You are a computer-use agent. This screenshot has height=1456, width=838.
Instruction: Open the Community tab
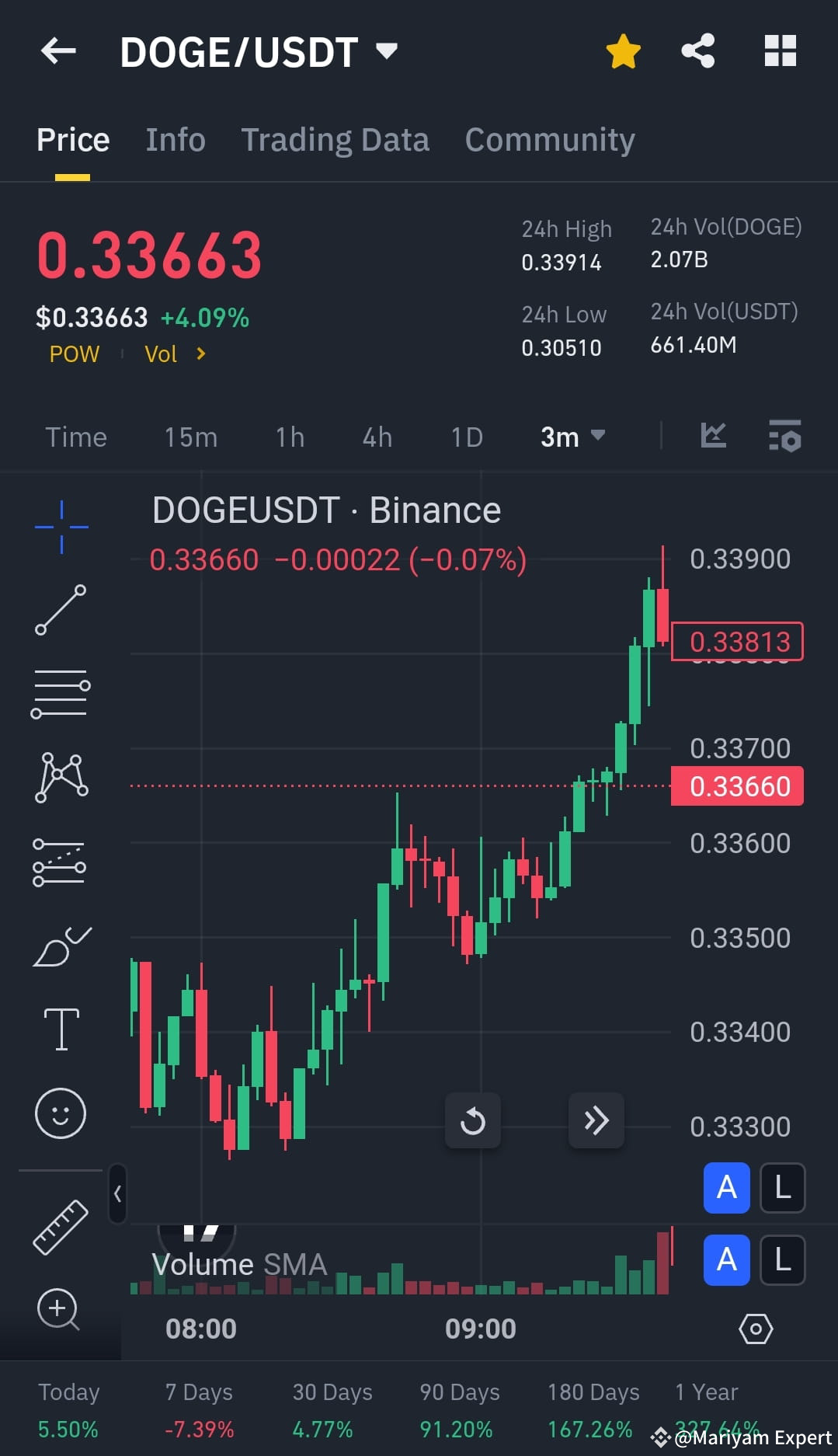549,140
